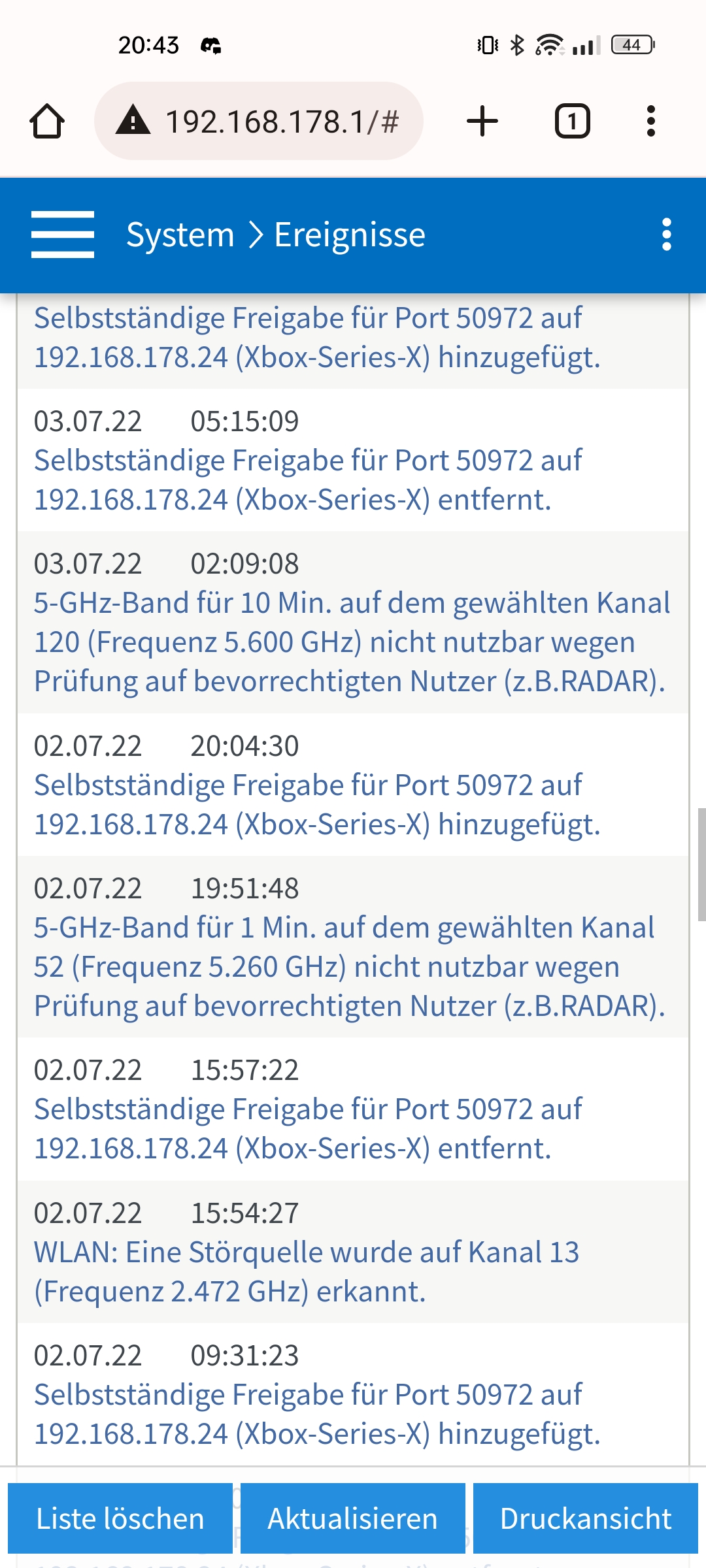Open the 20:04:30 port 50972 hinzugefügt message
The width and height of the screenshot is (706, 1568).
pos(316,804)
